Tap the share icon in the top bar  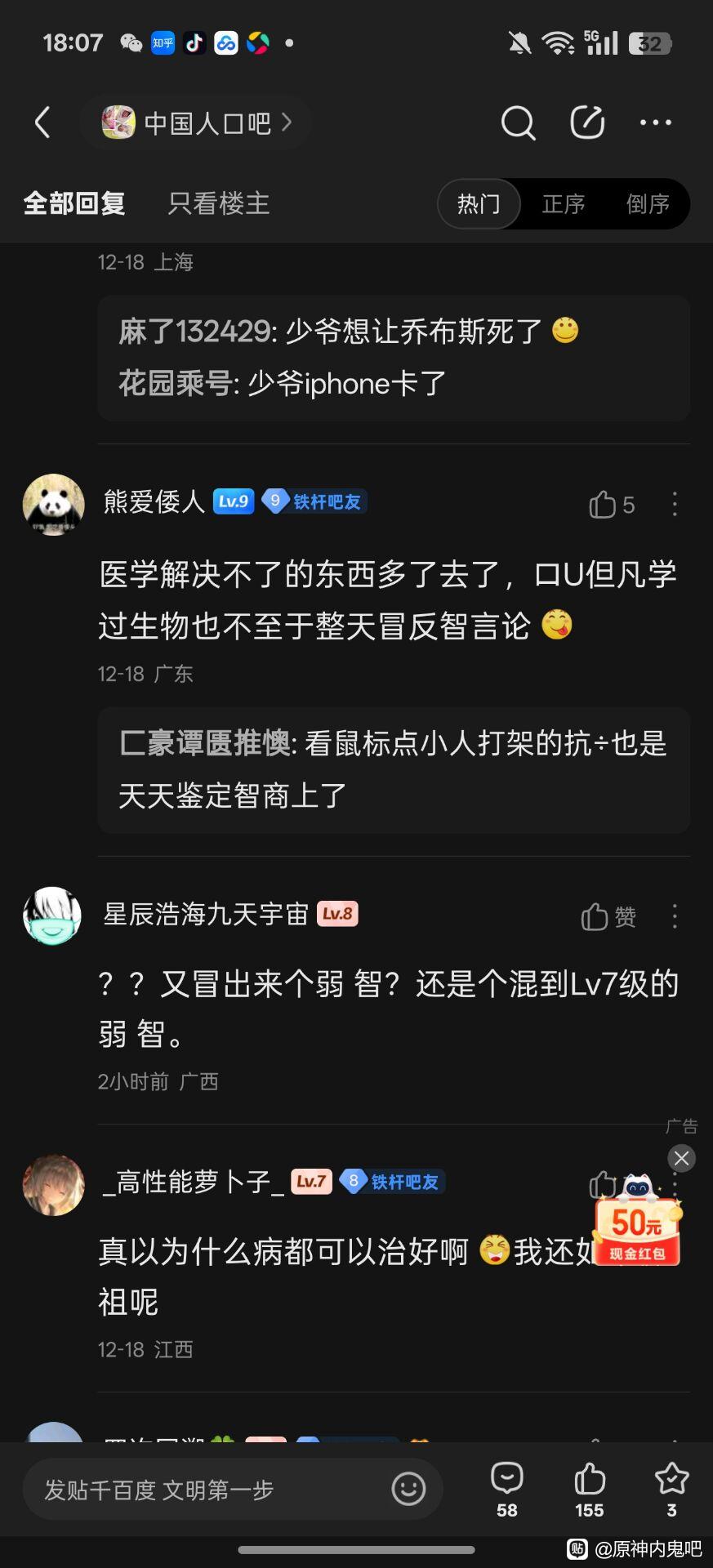click(587, 122)
